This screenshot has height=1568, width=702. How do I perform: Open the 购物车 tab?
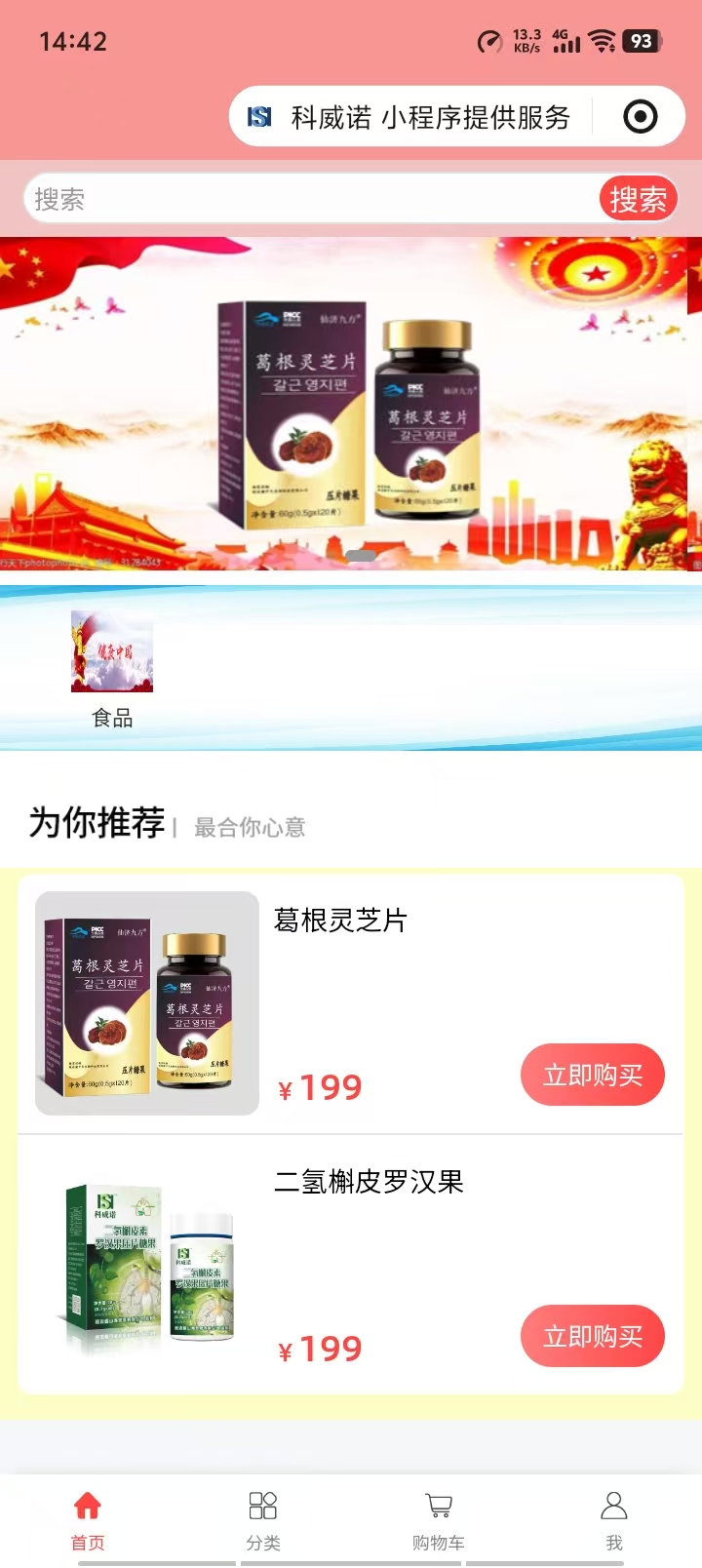(x=439, y=1519)
